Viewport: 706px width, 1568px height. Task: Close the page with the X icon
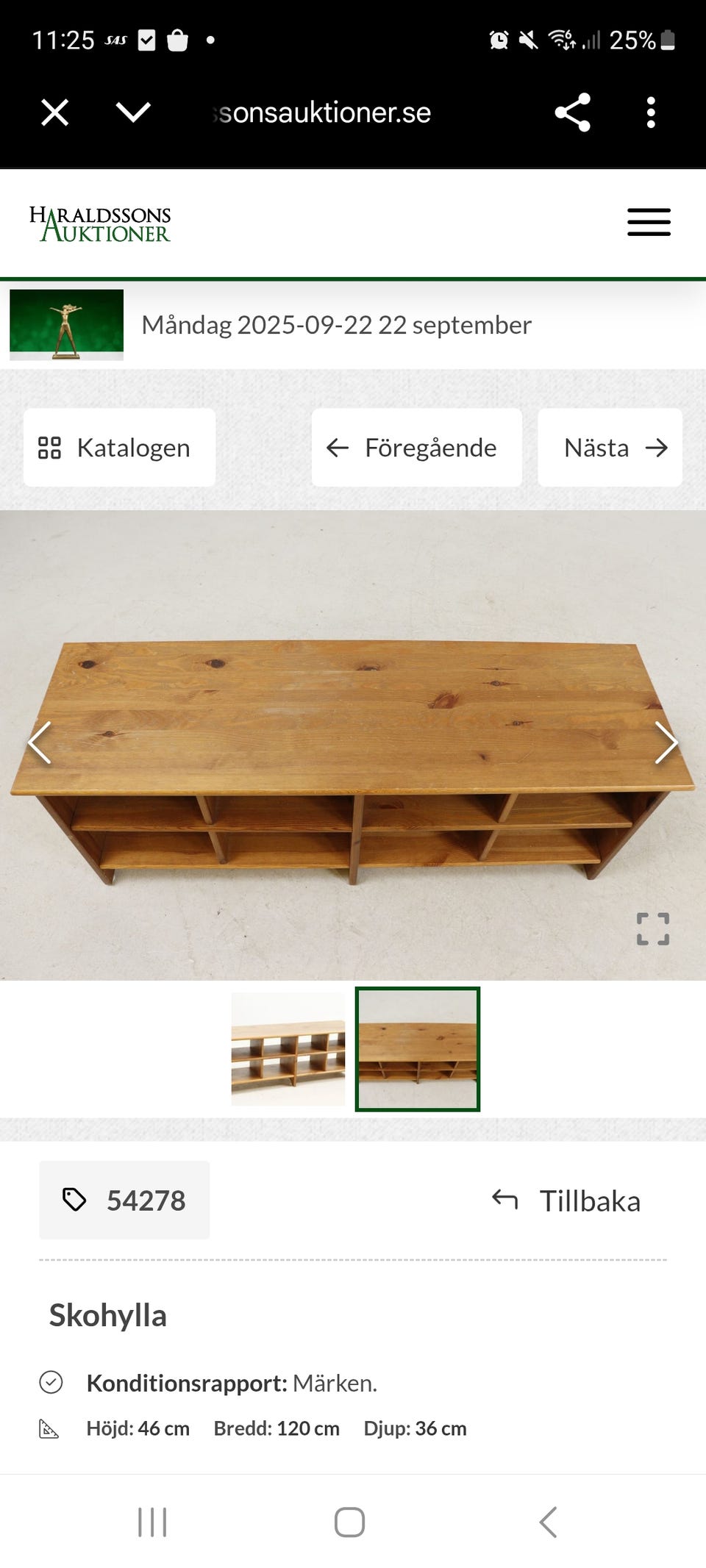[x=54, y=111]
